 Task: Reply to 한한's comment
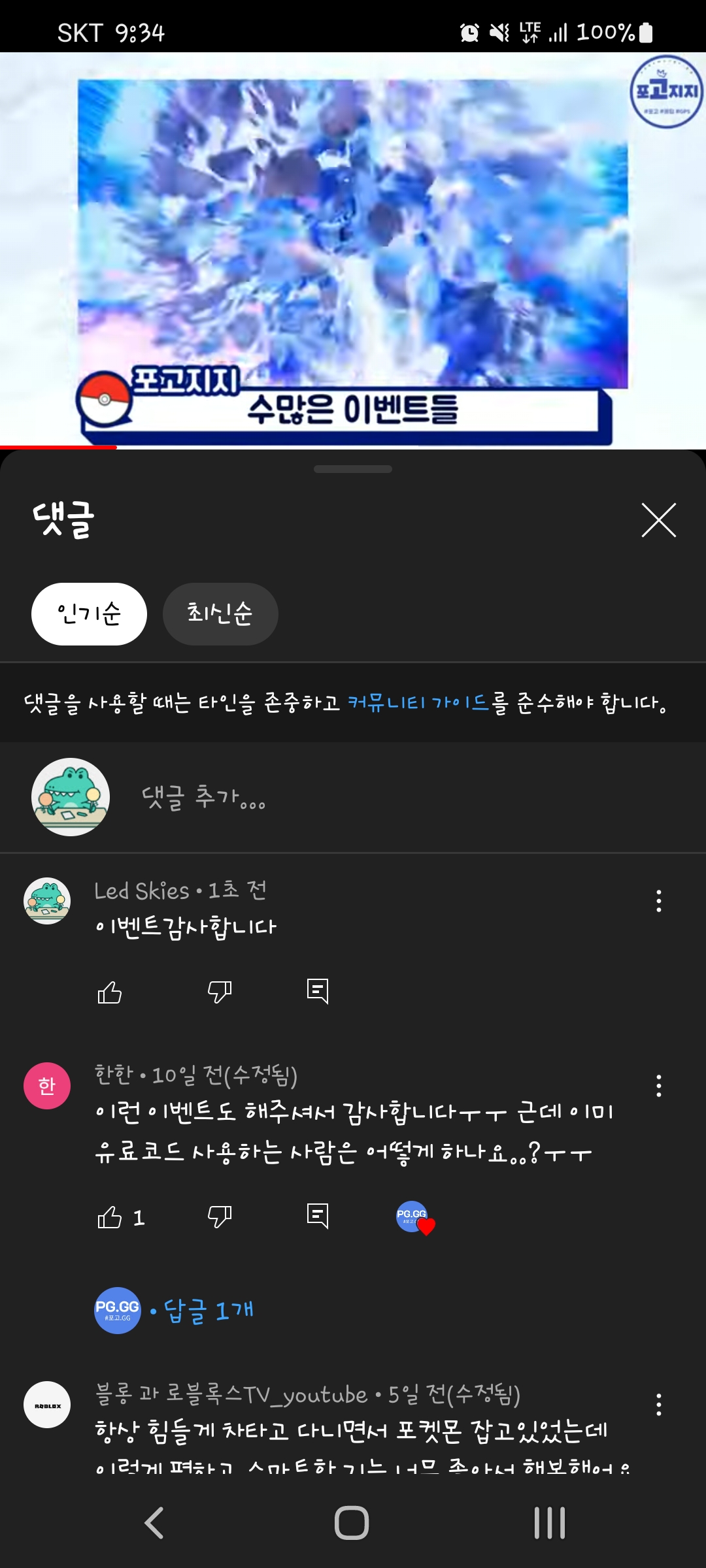[x=318, y=1217]
